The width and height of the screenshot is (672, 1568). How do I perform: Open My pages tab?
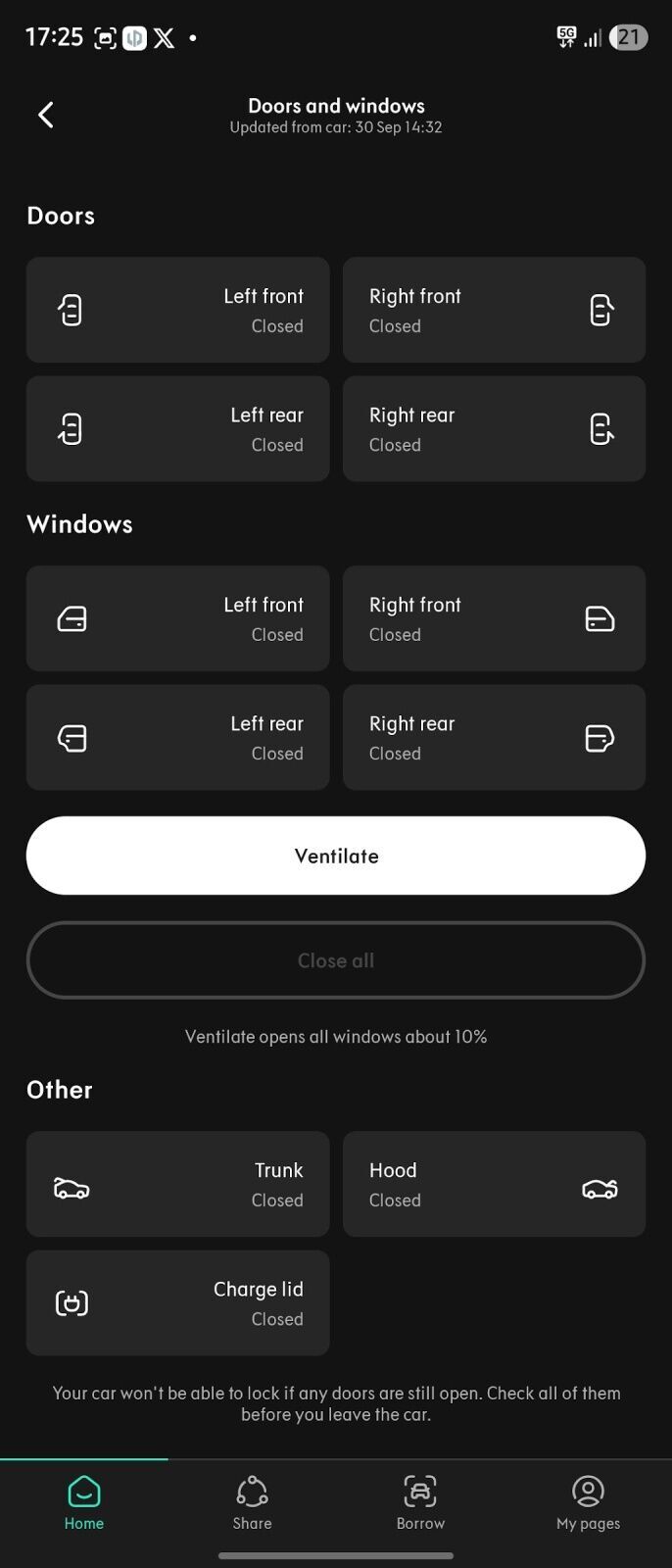[x=588, y=1503]
